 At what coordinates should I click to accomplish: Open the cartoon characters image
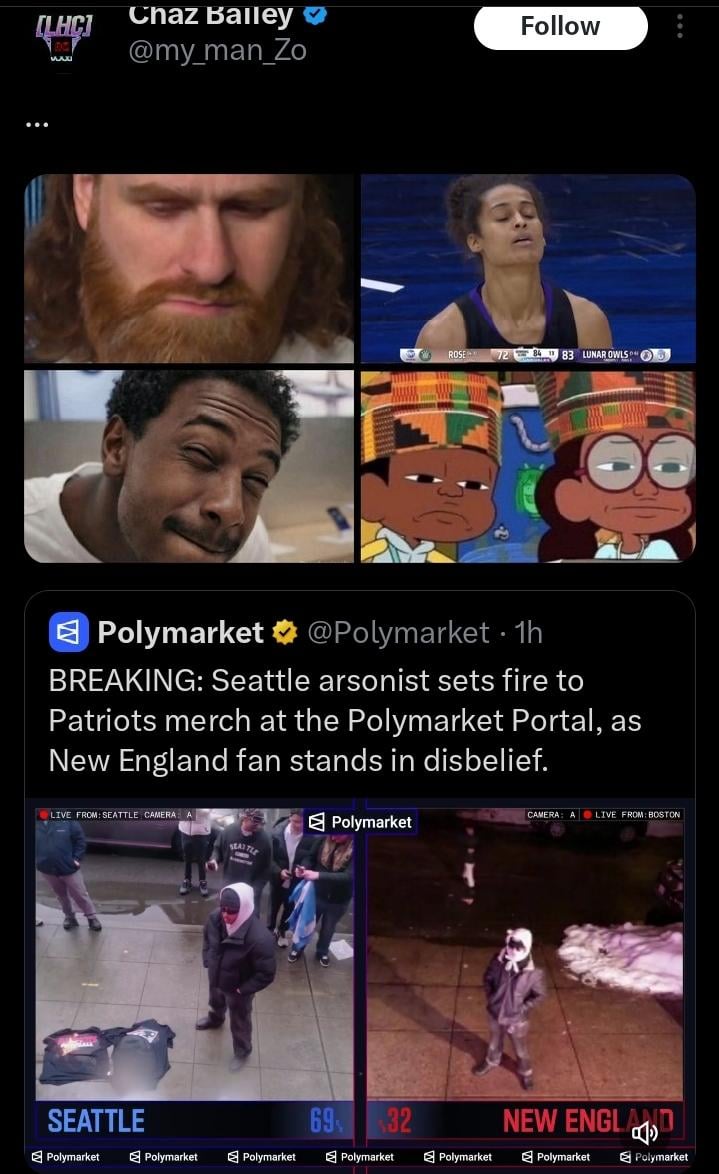click(527, 466)
